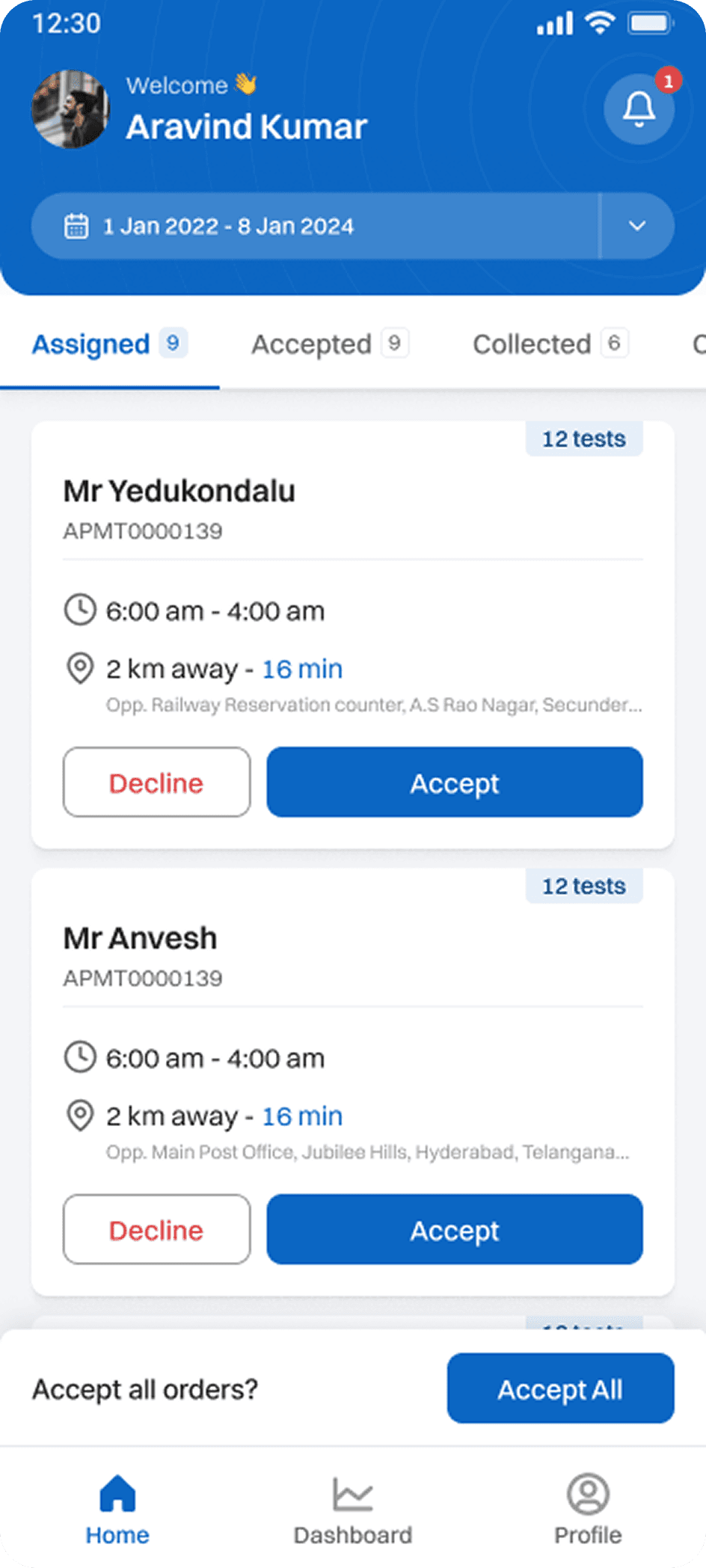The height and width of the screenshot is (1568, 706).
Task: Open the notifications bell
Action: tap(639, 109)
